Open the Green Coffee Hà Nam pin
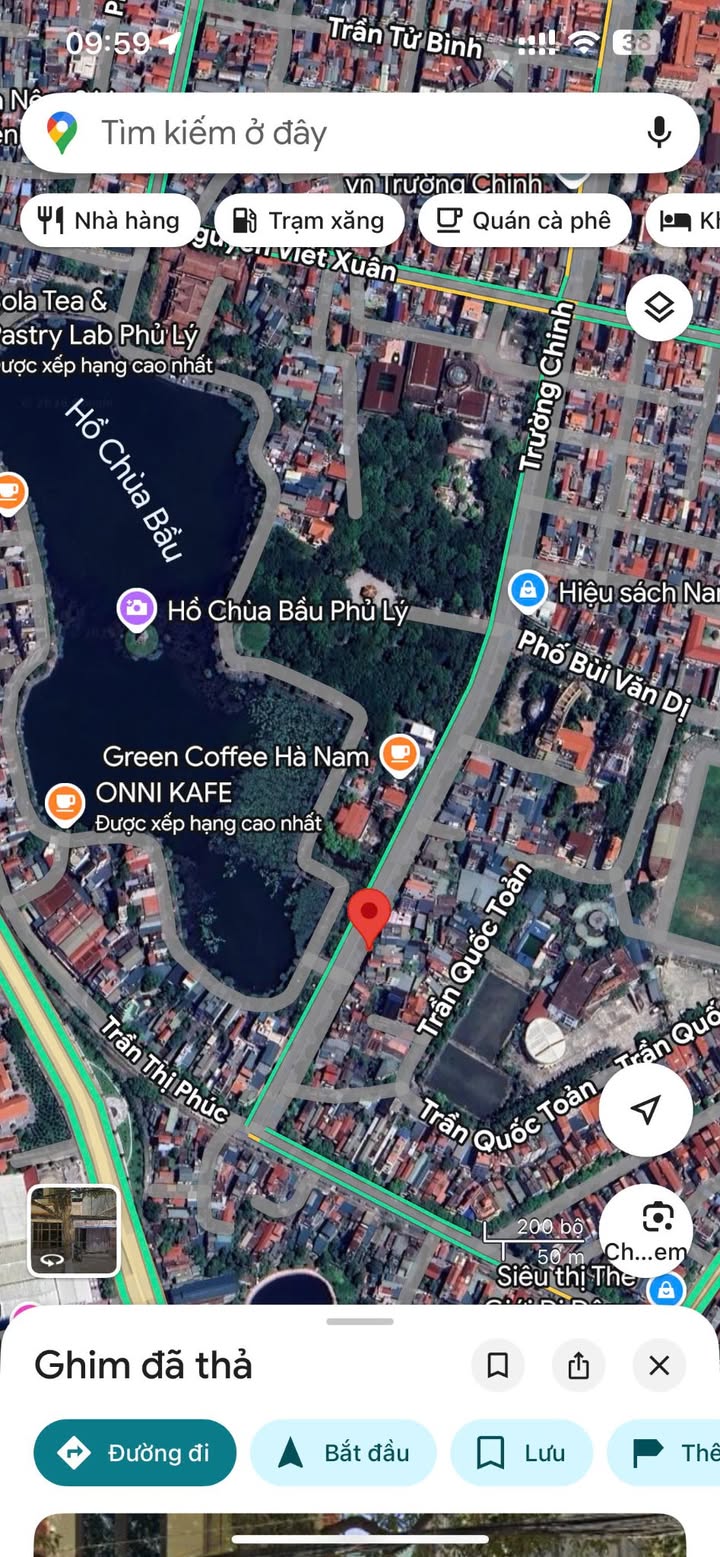This screenshot has width=720, height=1557. [399, 755]
